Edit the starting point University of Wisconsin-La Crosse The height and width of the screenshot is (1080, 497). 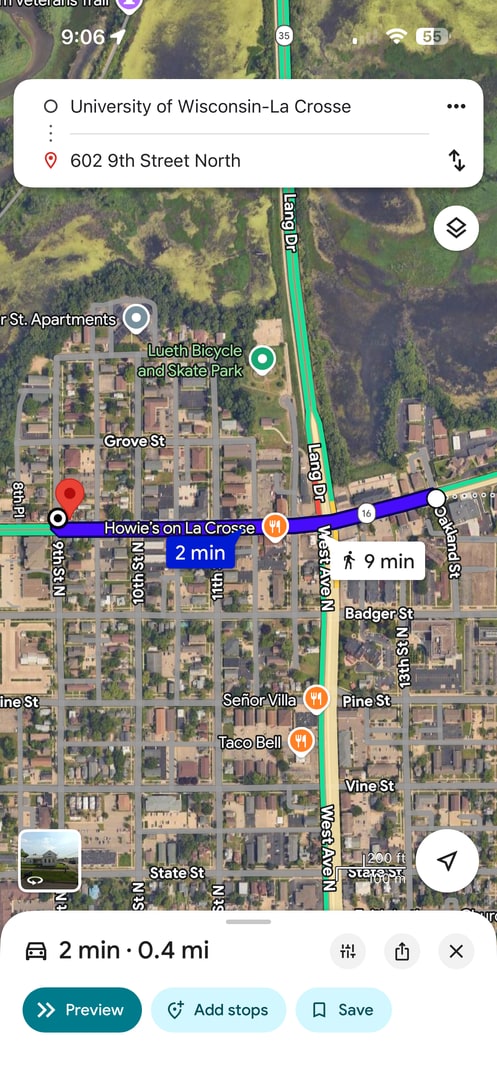[210, 107]
